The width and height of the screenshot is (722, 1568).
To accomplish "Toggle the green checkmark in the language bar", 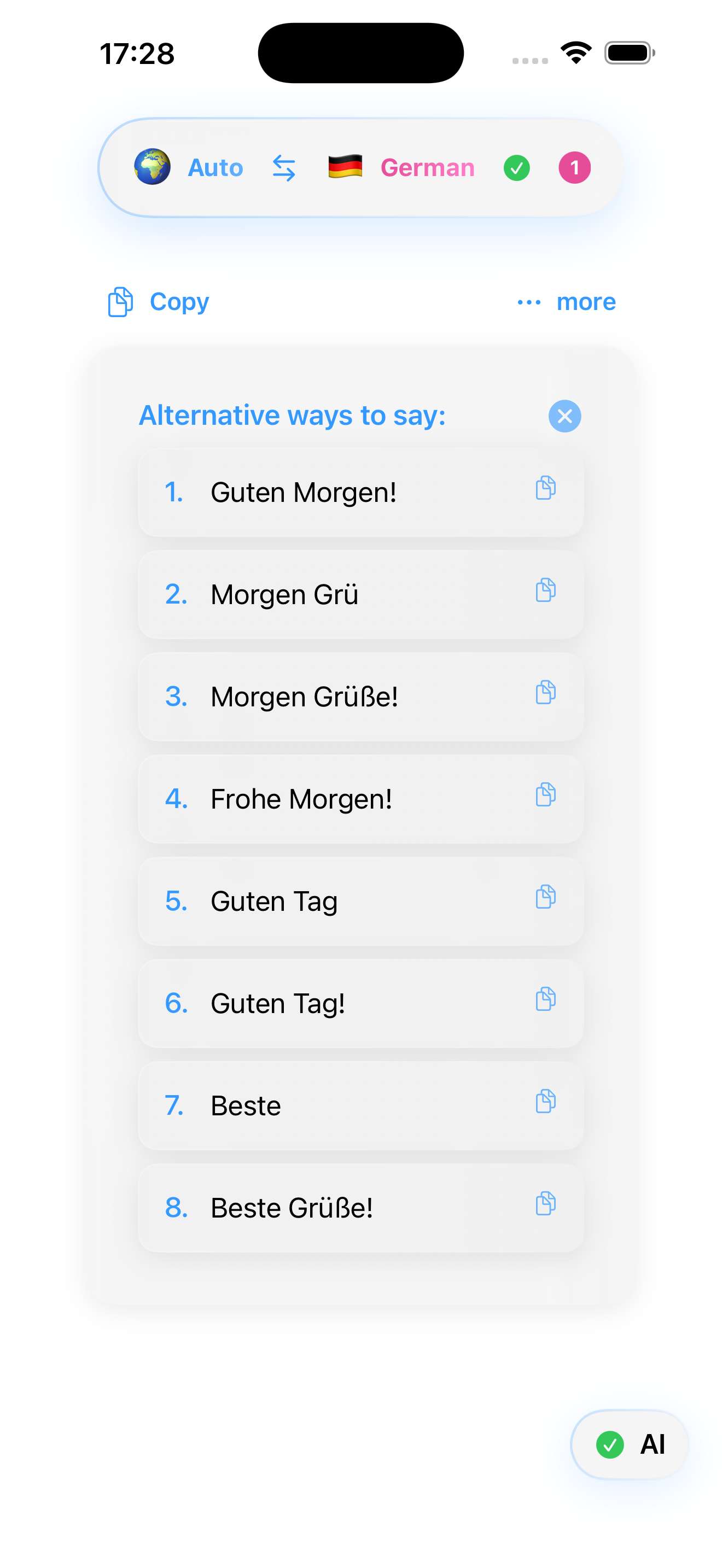I will [x=517, y=167].
